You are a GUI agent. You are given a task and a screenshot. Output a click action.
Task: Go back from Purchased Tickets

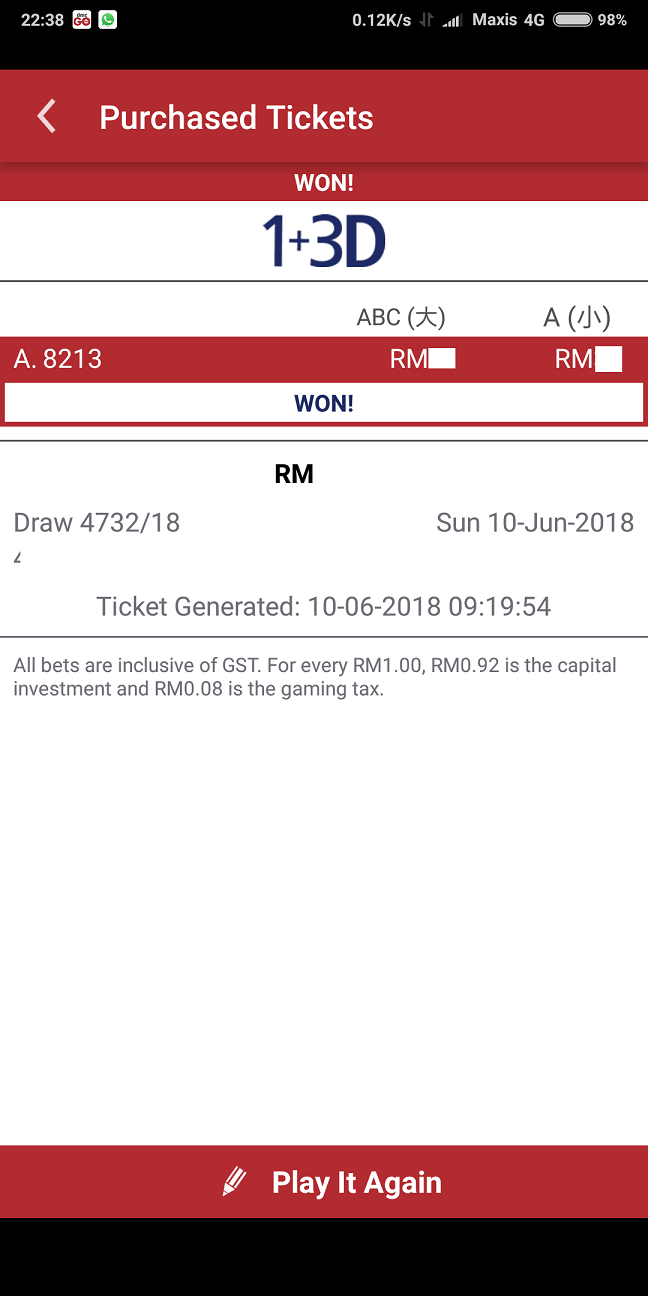(46, 117)
